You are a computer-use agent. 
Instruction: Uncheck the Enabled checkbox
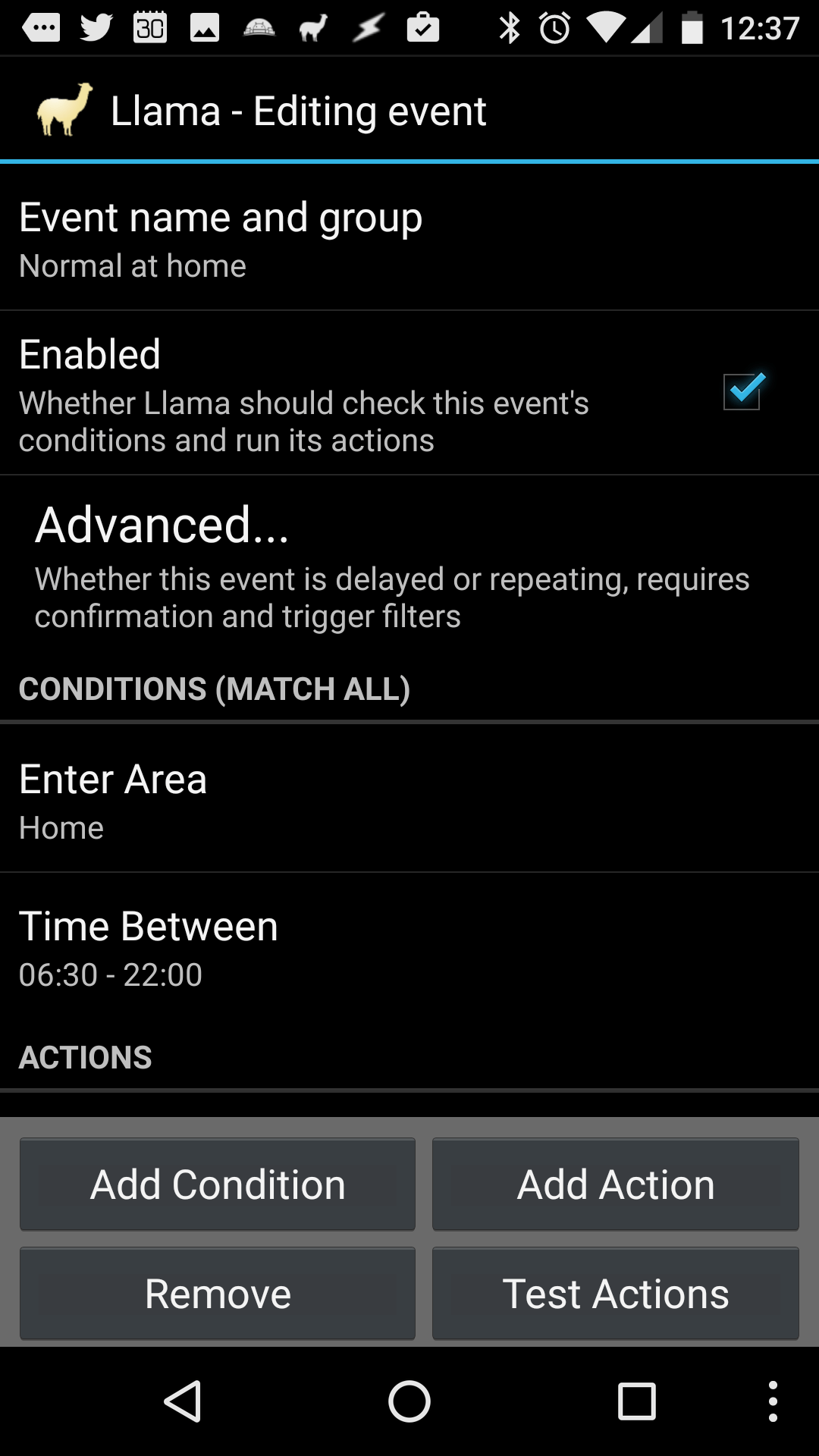point(742,391)
